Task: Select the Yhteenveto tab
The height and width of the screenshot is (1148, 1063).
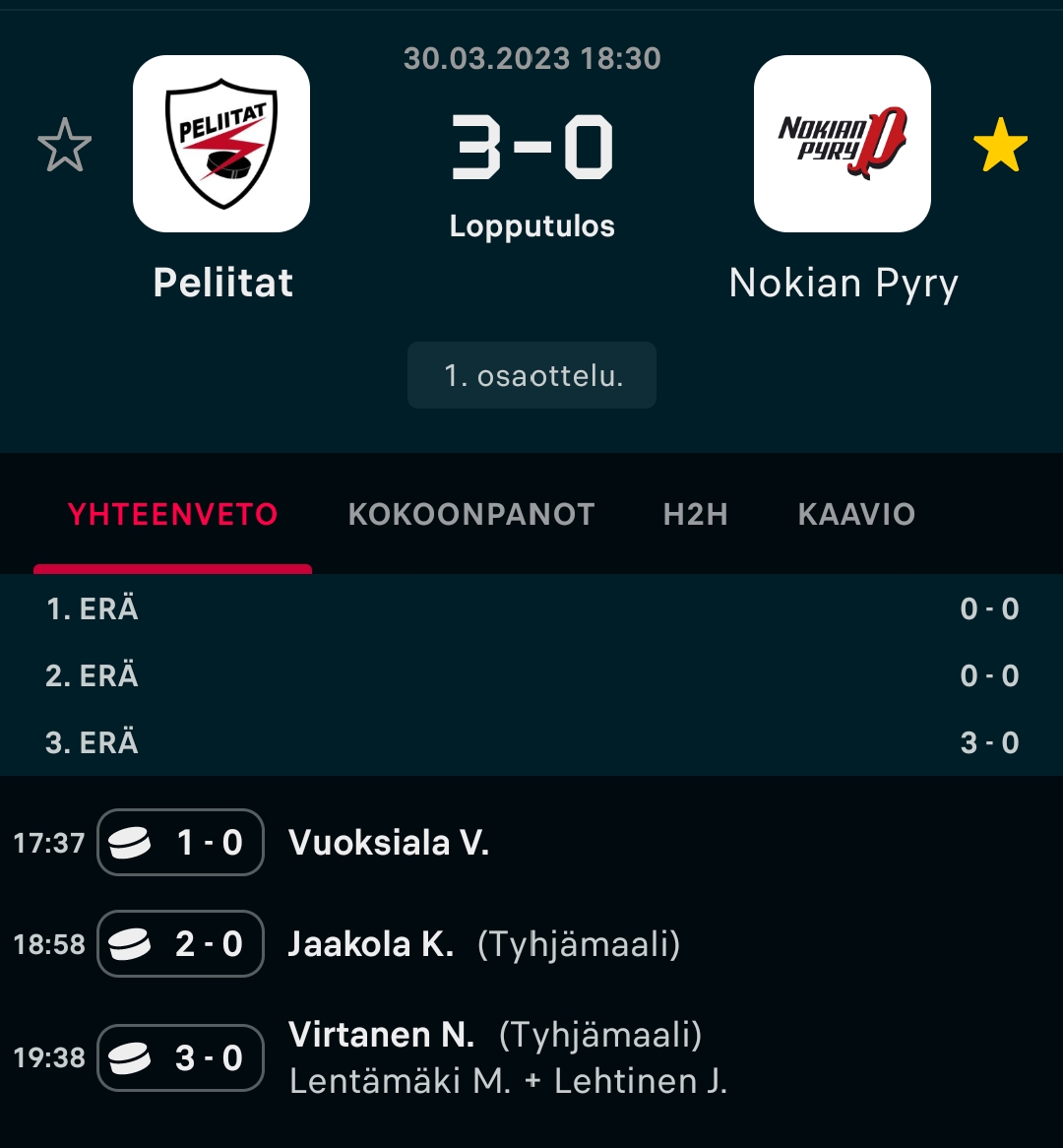Action: click(172, 514)
